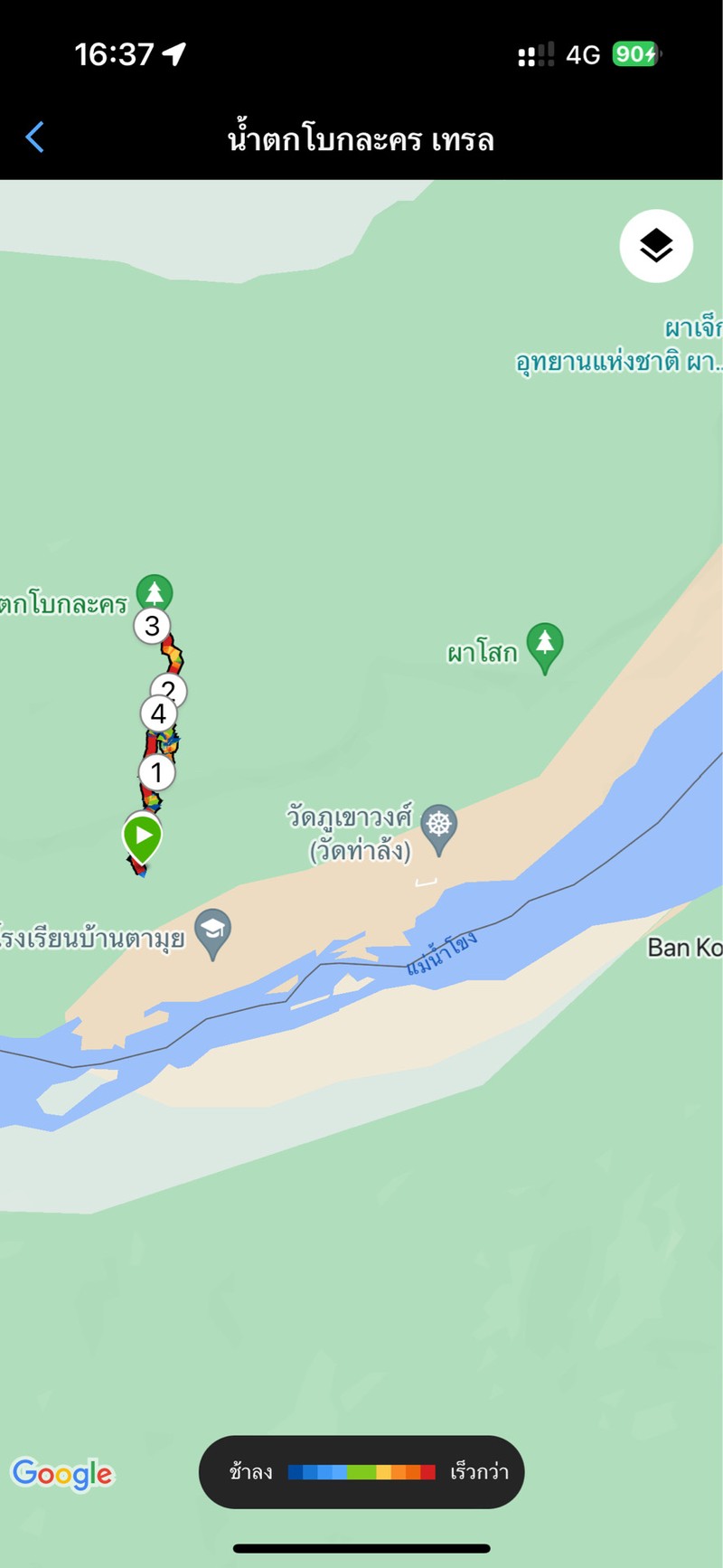Go back using the blue arrow

[x=35, y=138]
